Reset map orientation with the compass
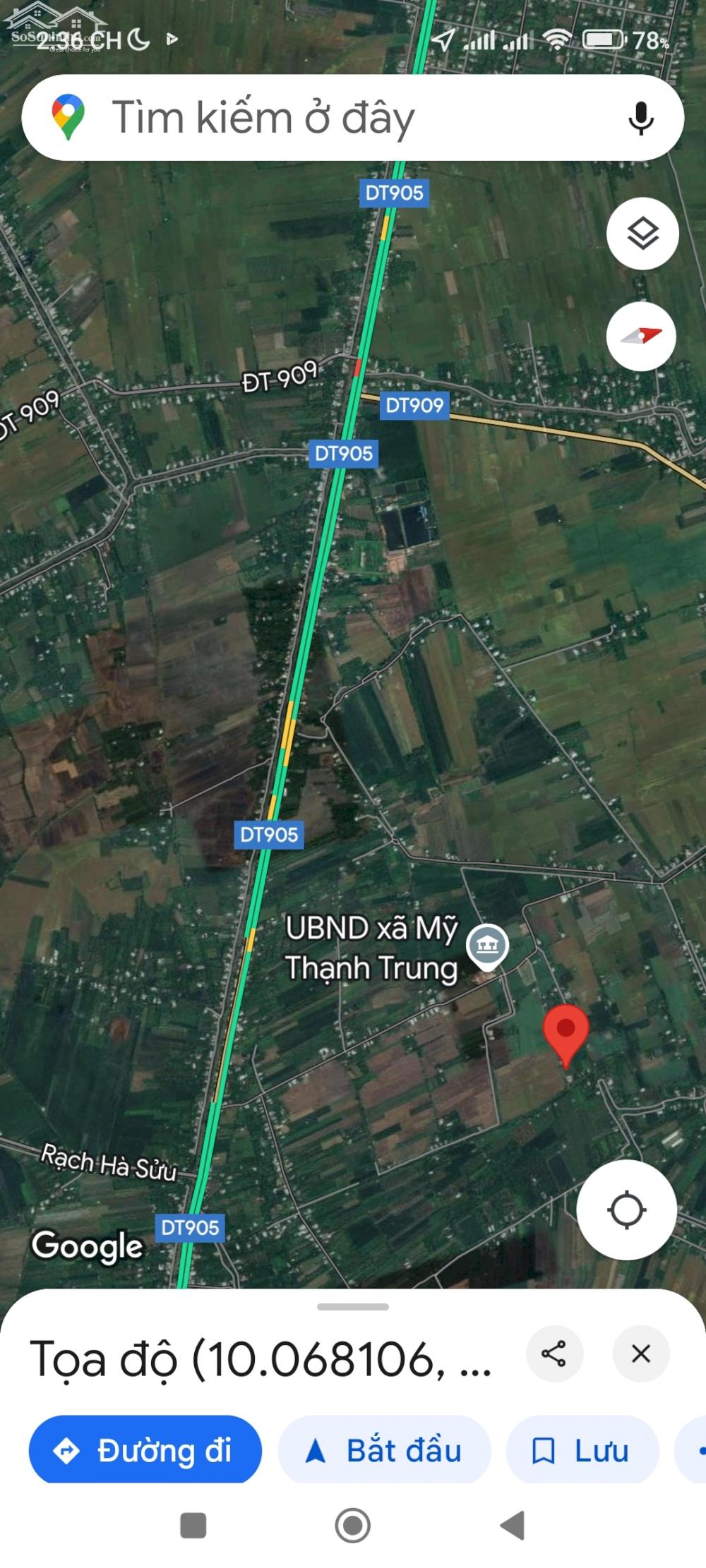The height and width of the screenshot is (1568, 706). (641, 336)
